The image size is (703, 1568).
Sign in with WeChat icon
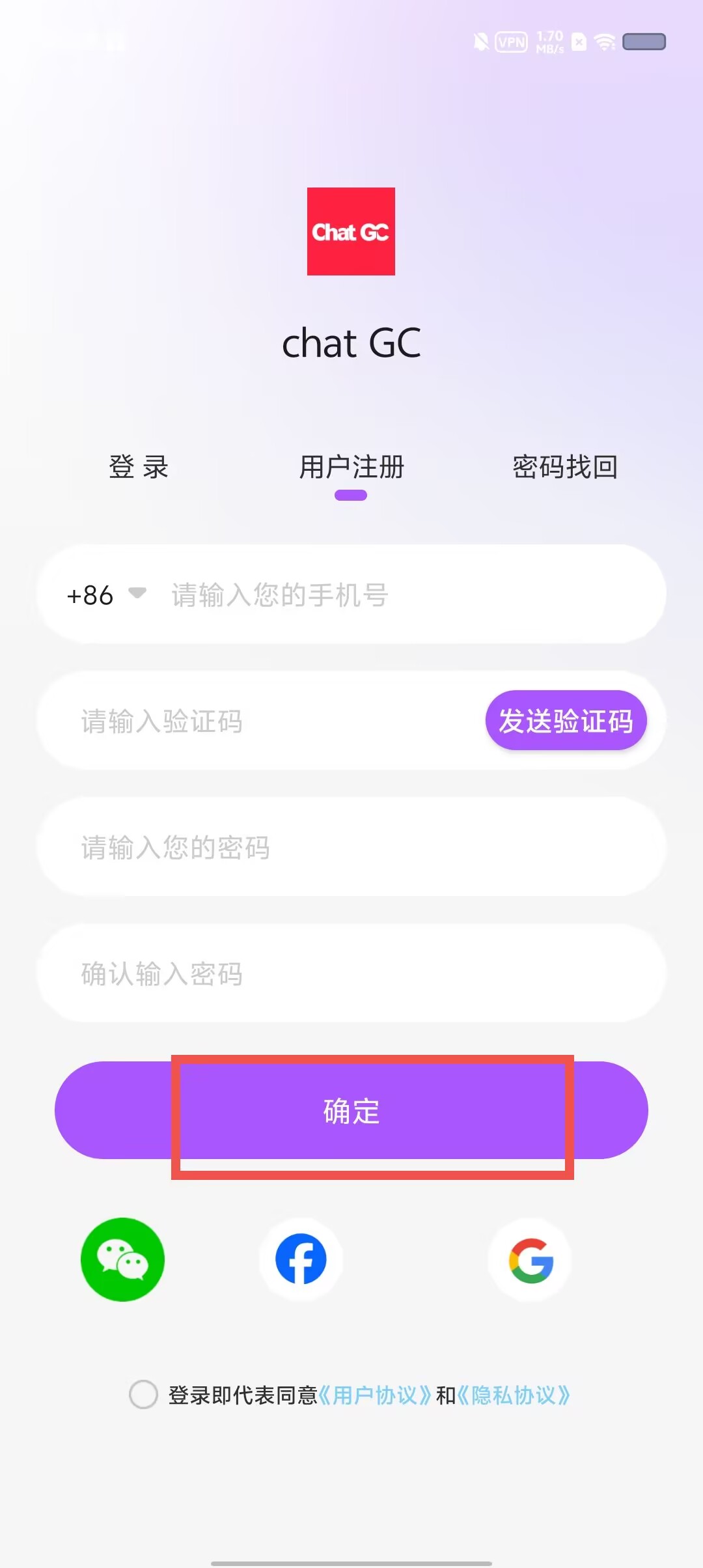(122, 1259)
